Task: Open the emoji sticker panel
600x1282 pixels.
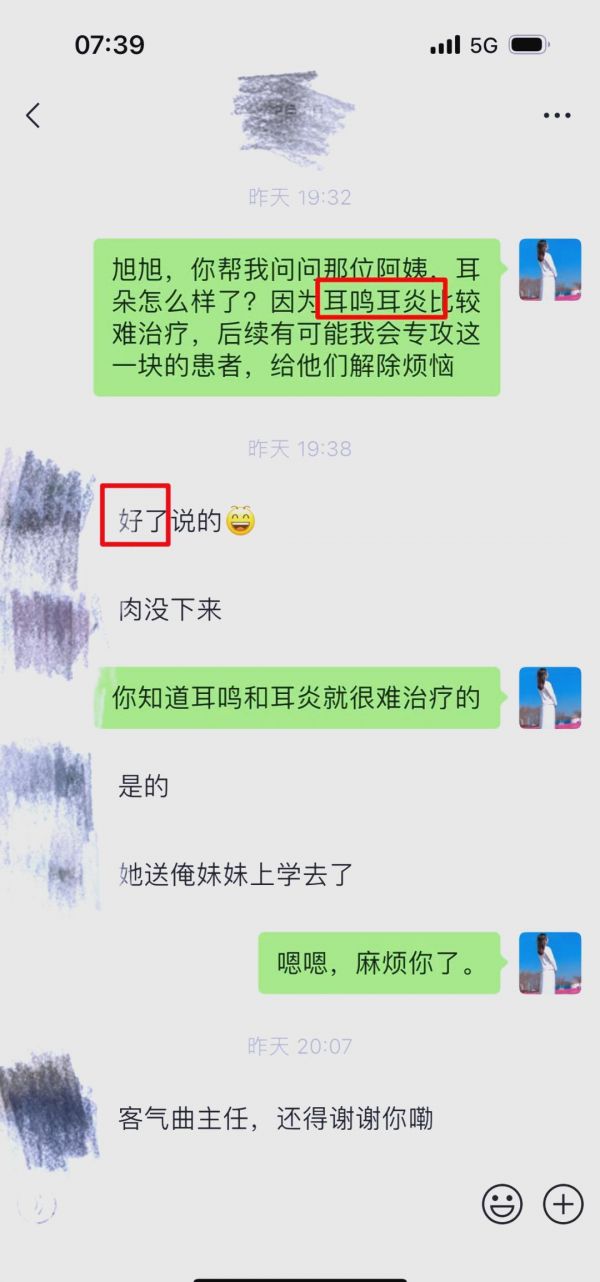Action: click(x=502, y=1204)
